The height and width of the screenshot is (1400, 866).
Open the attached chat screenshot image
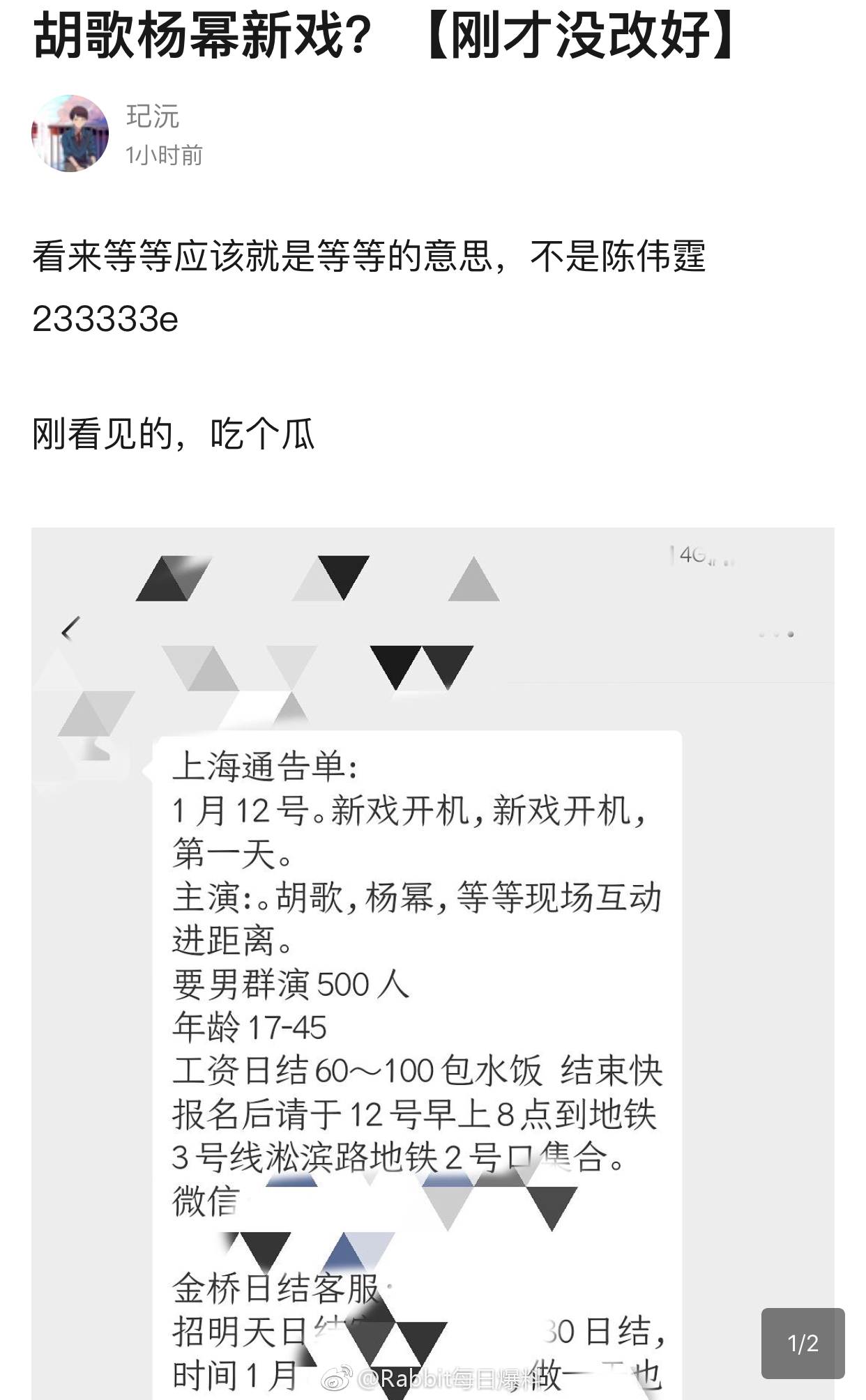coord(432,962)
